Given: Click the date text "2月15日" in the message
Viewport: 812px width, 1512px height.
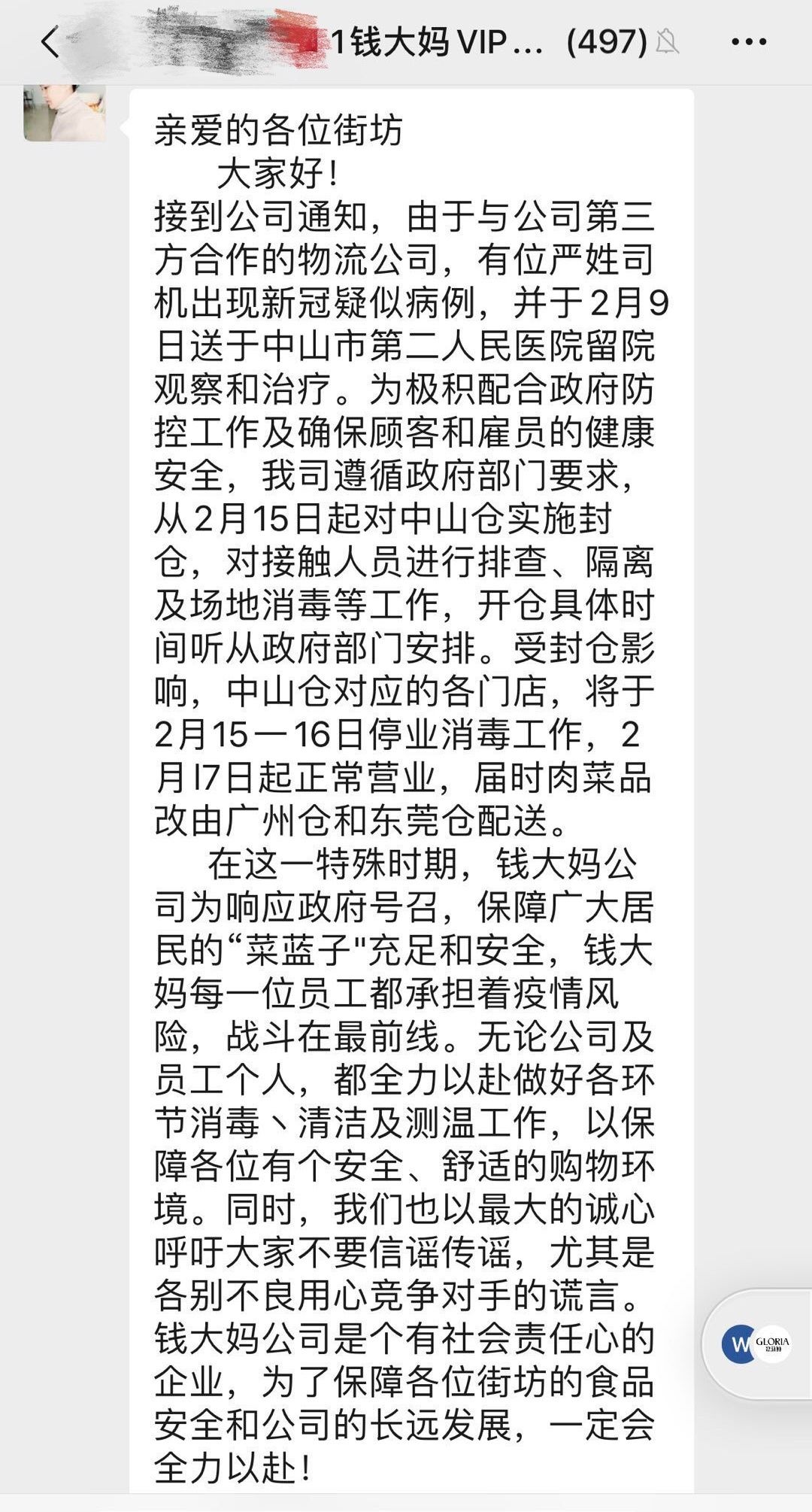Looking at the screenshot, I should tap(233, 518).
